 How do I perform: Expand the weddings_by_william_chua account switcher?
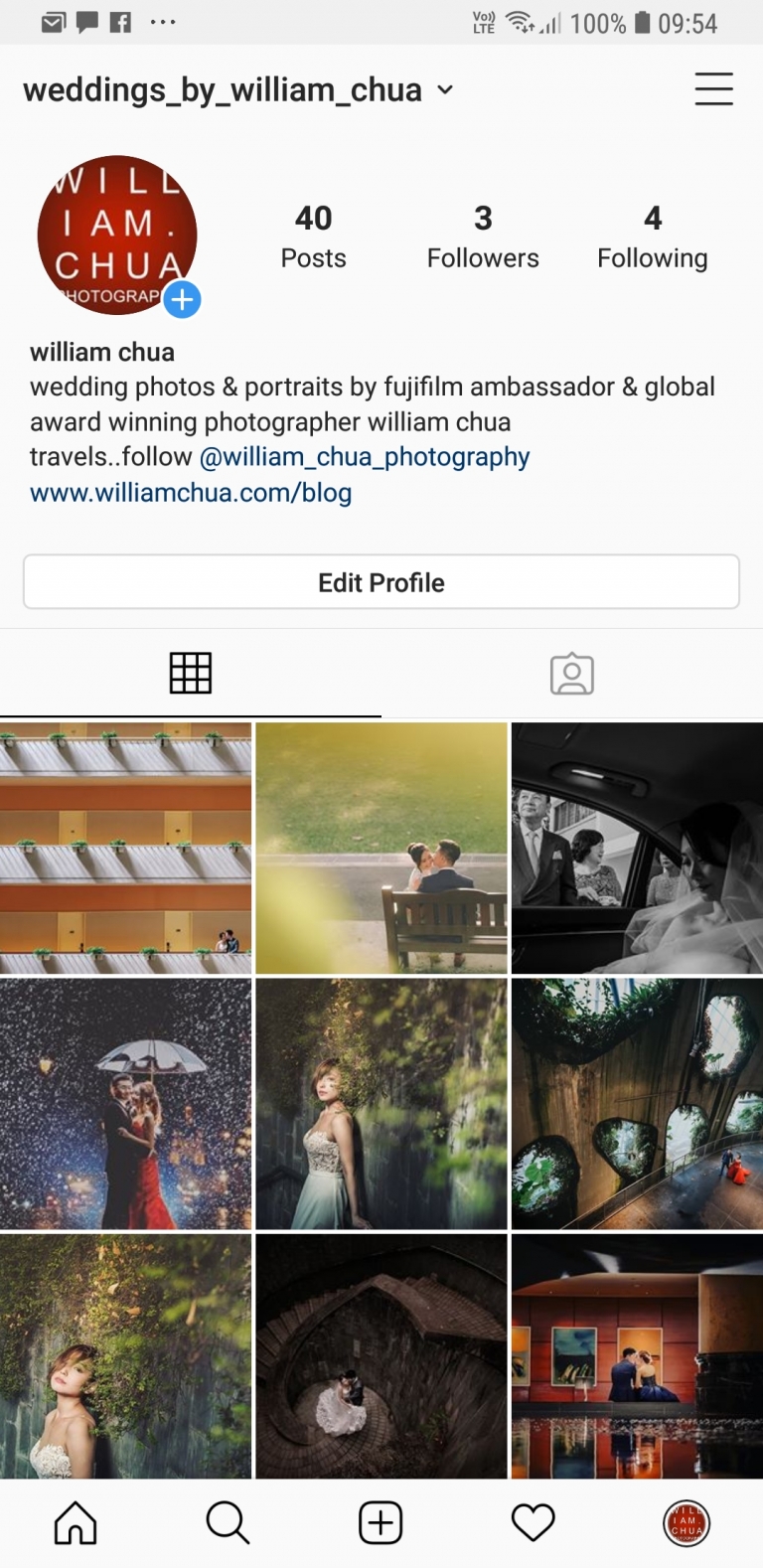pos(445,90)
